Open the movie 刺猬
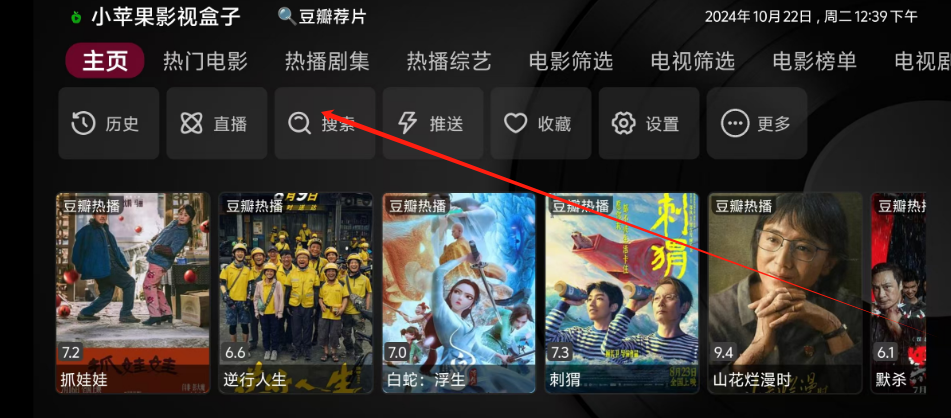This screenshot has width=951, height=418. coord(622,292)
